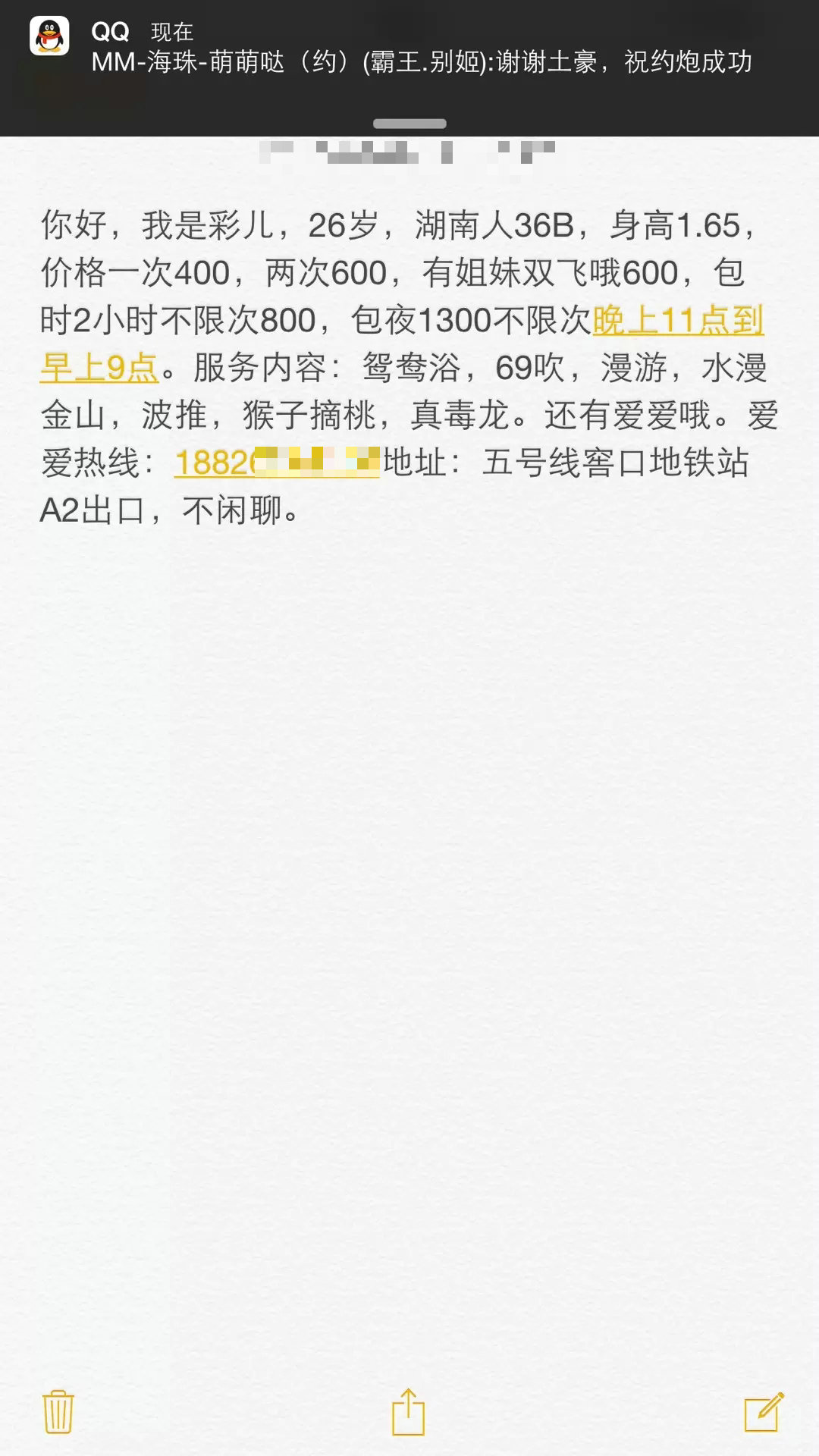Screen dimensions: 819x1456
Task: Tap the blurred note title at top
Action: pyautogui.click(x=409, y=152)
